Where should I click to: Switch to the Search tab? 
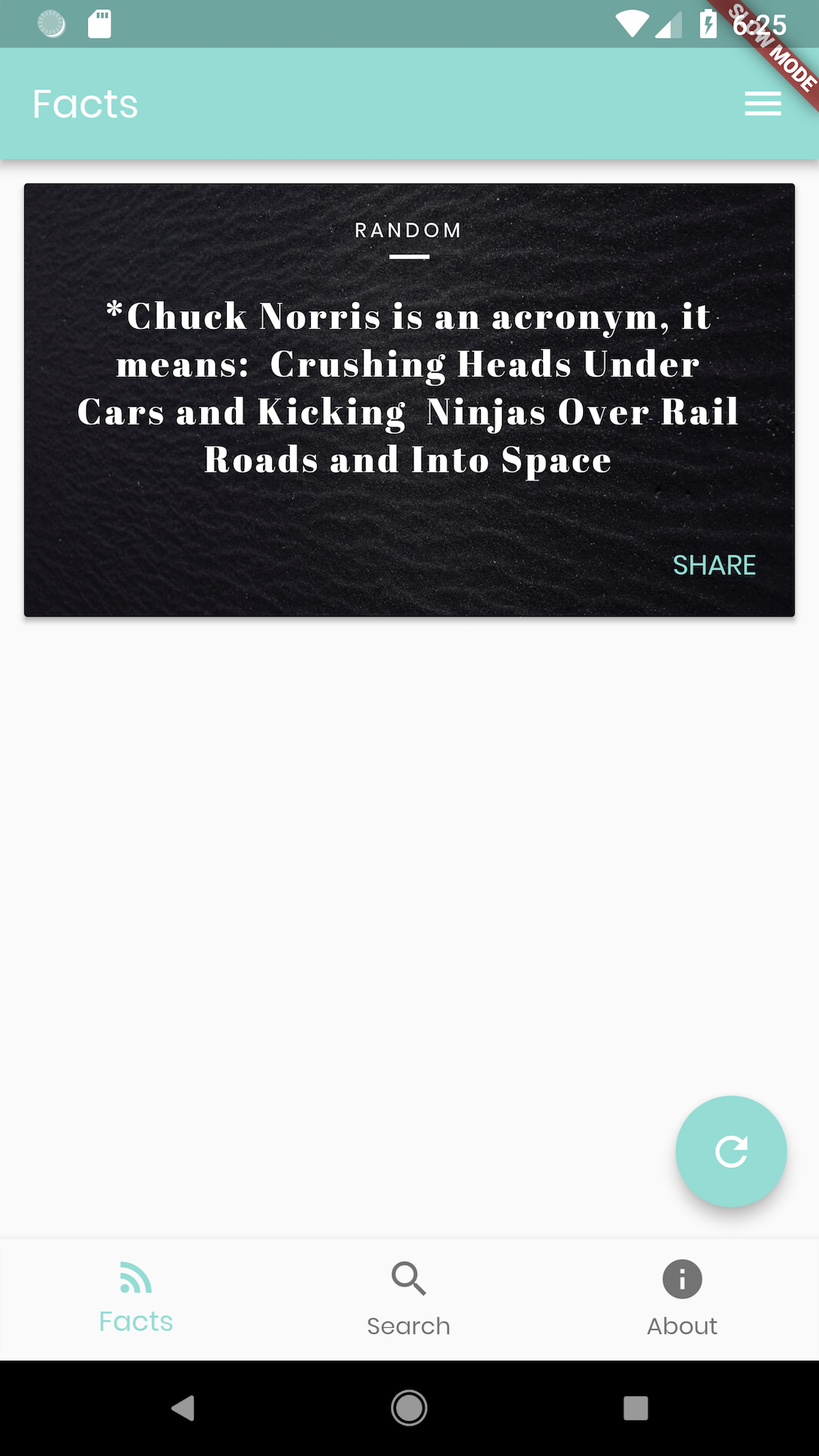[x=409, y=1298]
